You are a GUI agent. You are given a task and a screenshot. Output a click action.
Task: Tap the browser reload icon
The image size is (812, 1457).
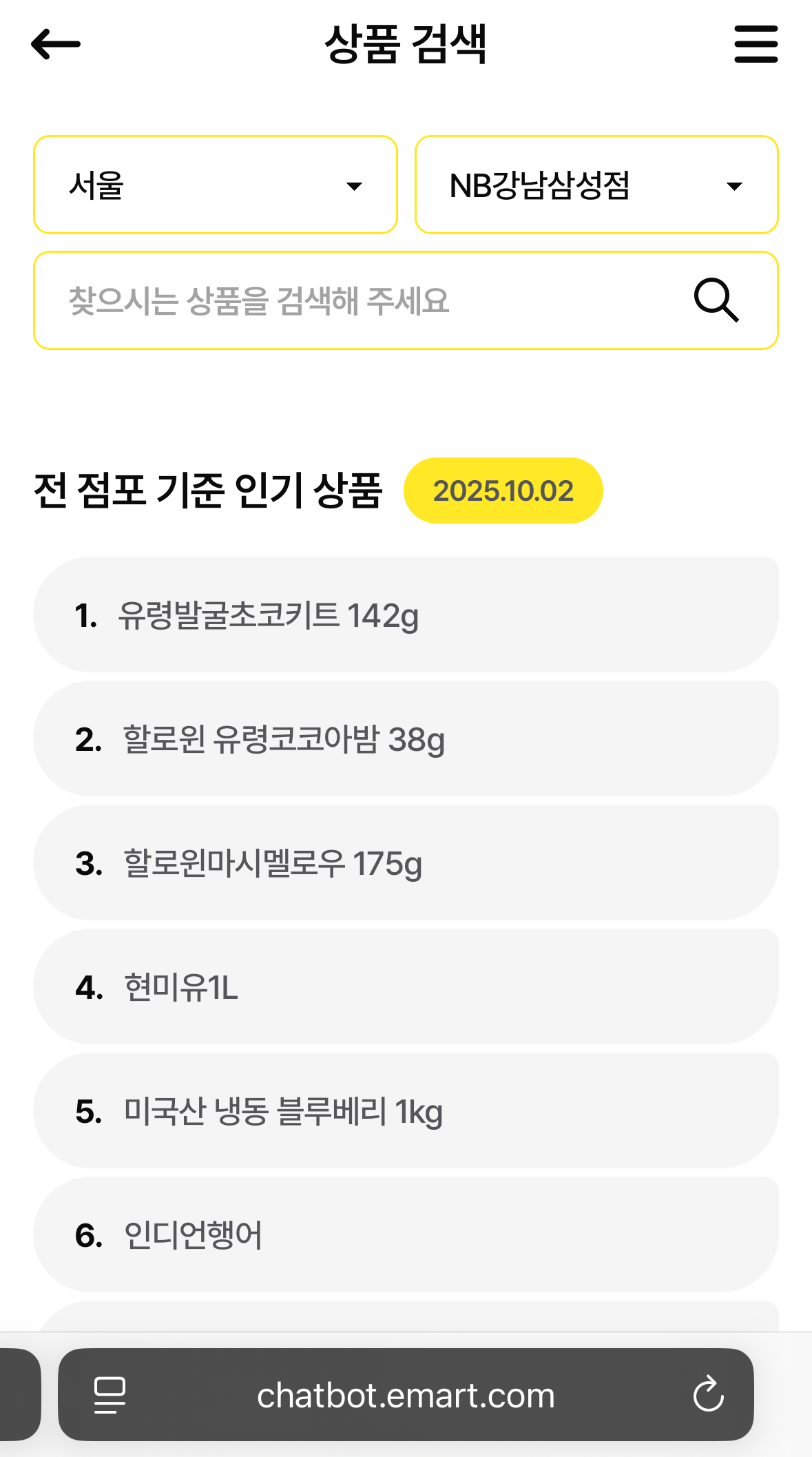[708, 1394]
